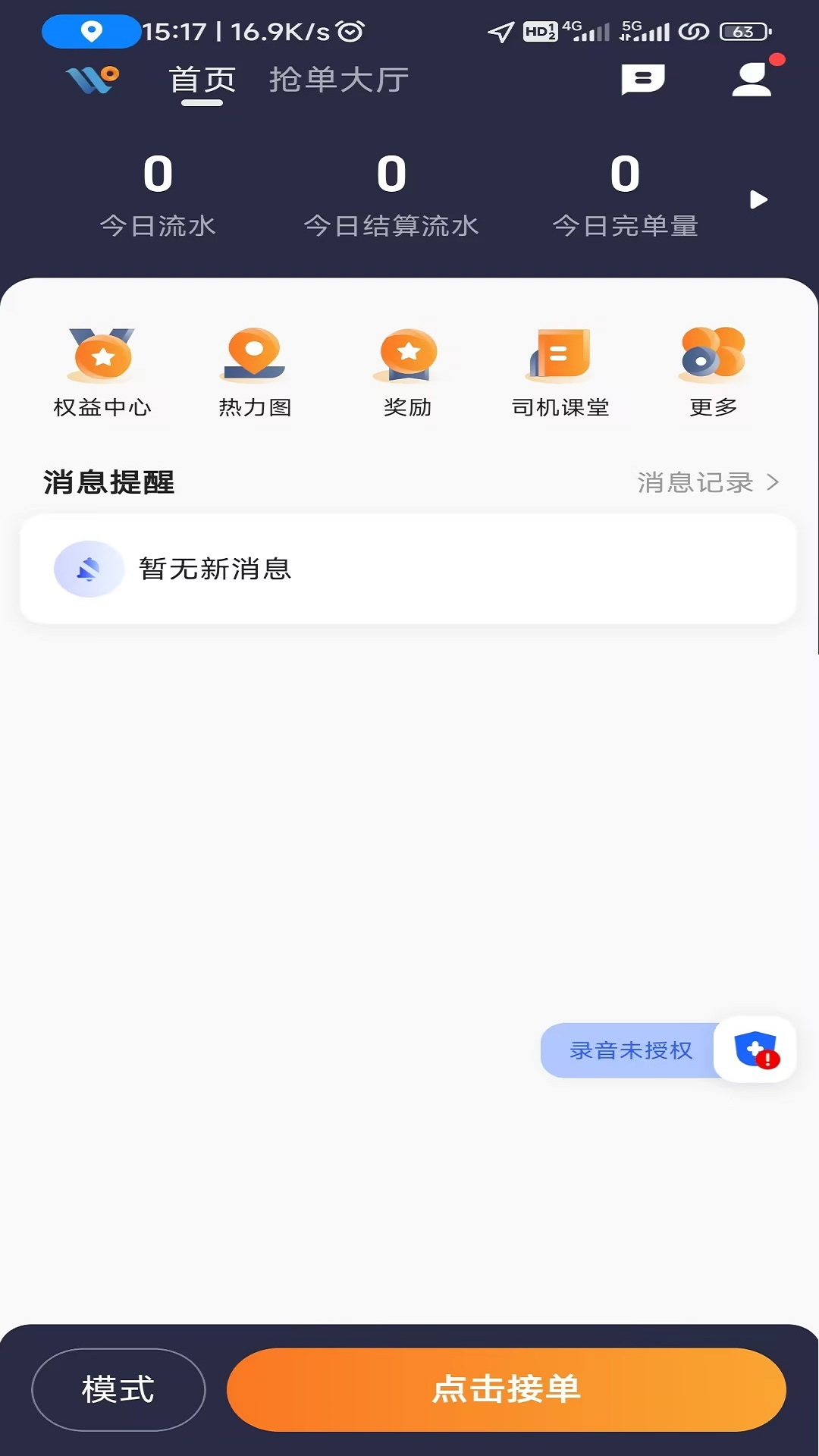Viewport: 819px width, 1456px height.
Task: Open 消息记录 message history
Action: point(707,482)
